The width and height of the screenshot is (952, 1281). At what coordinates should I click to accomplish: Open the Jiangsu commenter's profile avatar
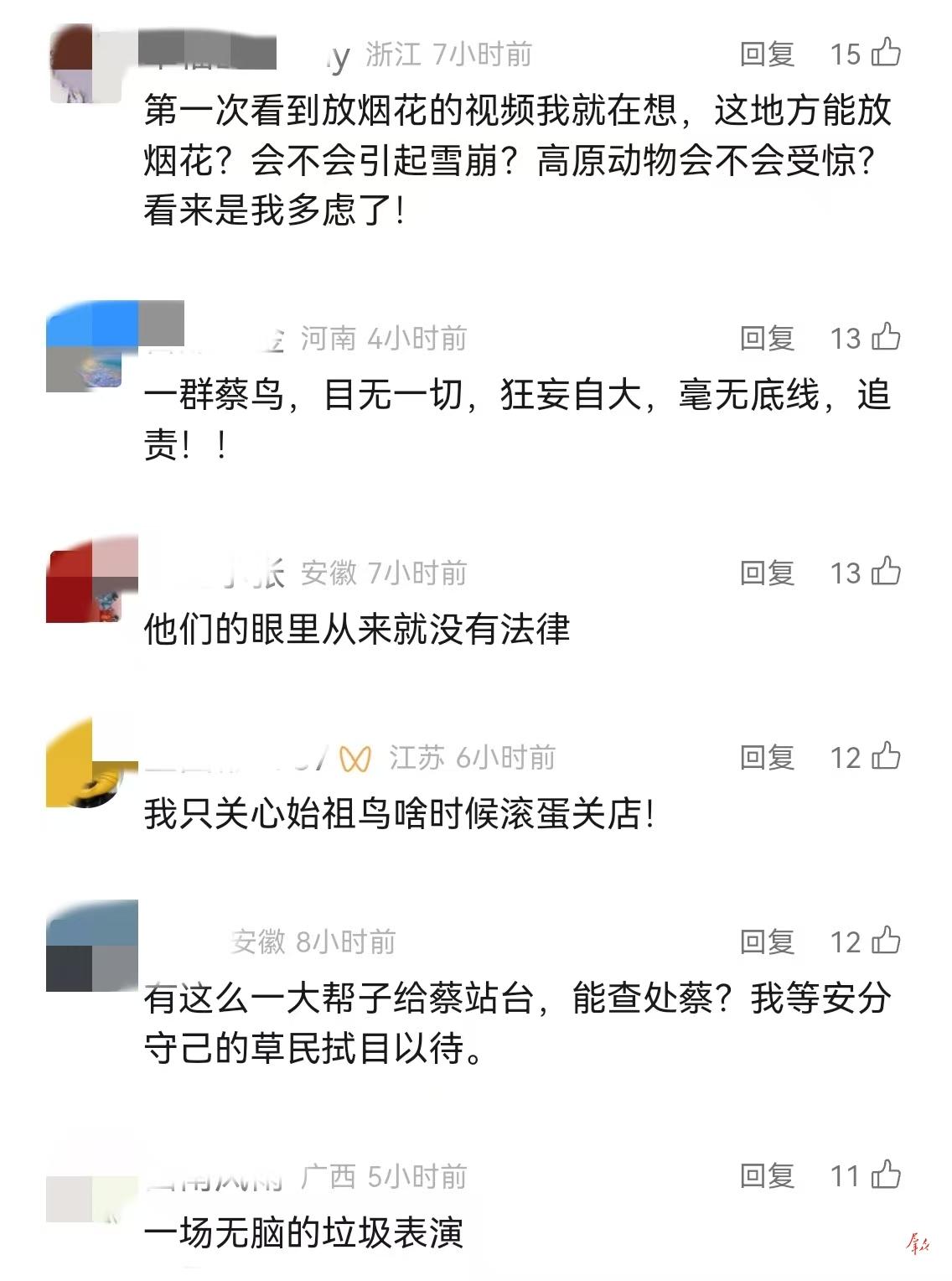point(91,765)
